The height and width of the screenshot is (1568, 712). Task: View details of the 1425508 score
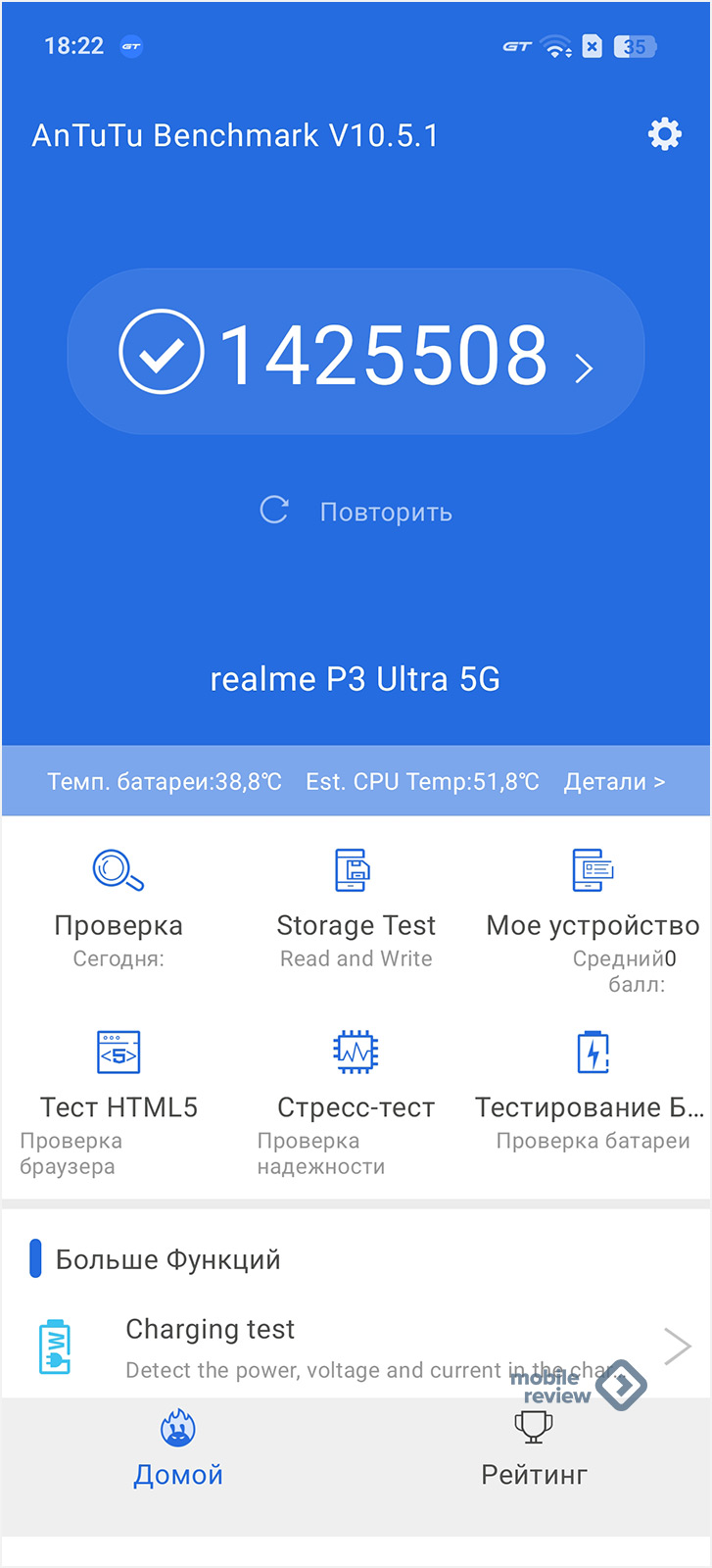pyautogui.click(x=356, y=353)
